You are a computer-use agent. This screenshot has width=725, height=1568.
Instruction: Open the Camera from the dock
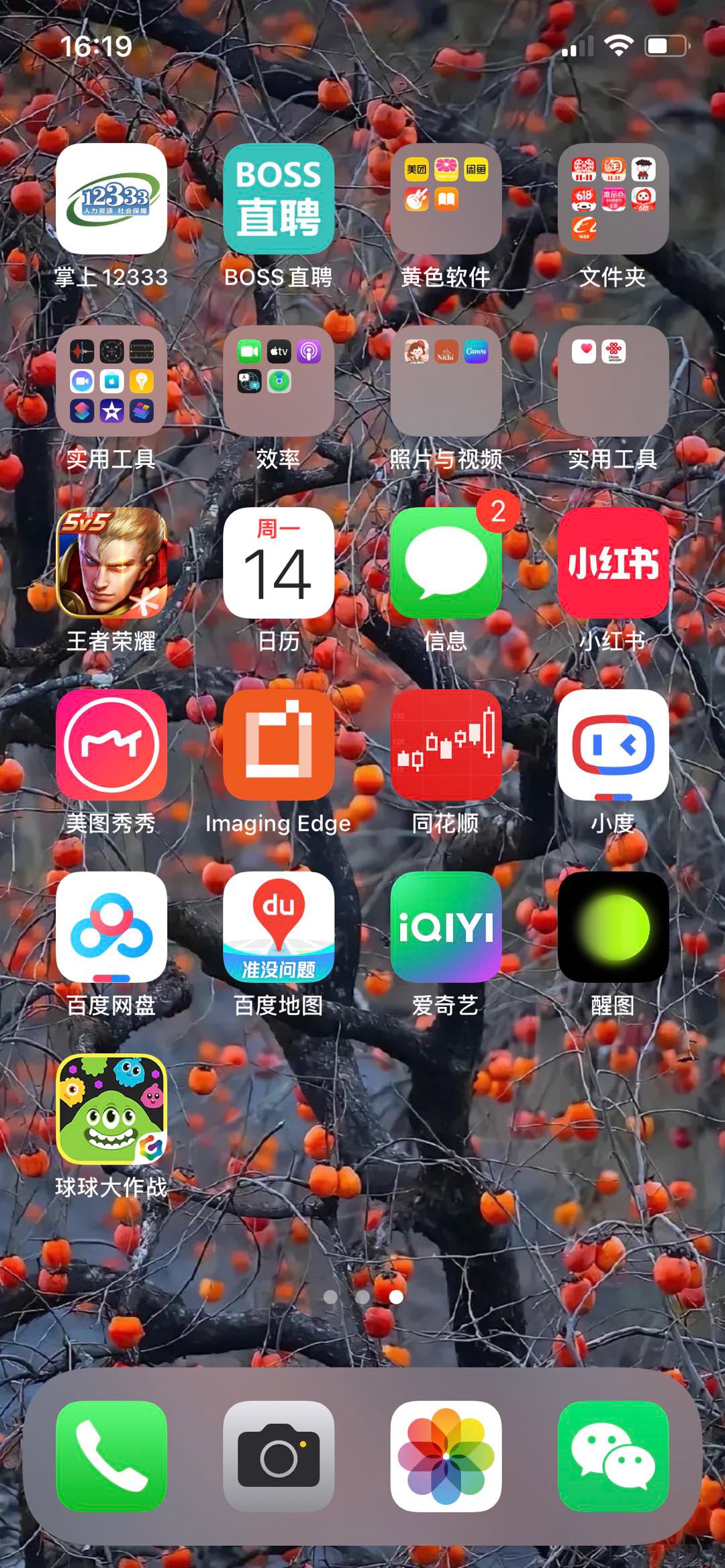279,1456
